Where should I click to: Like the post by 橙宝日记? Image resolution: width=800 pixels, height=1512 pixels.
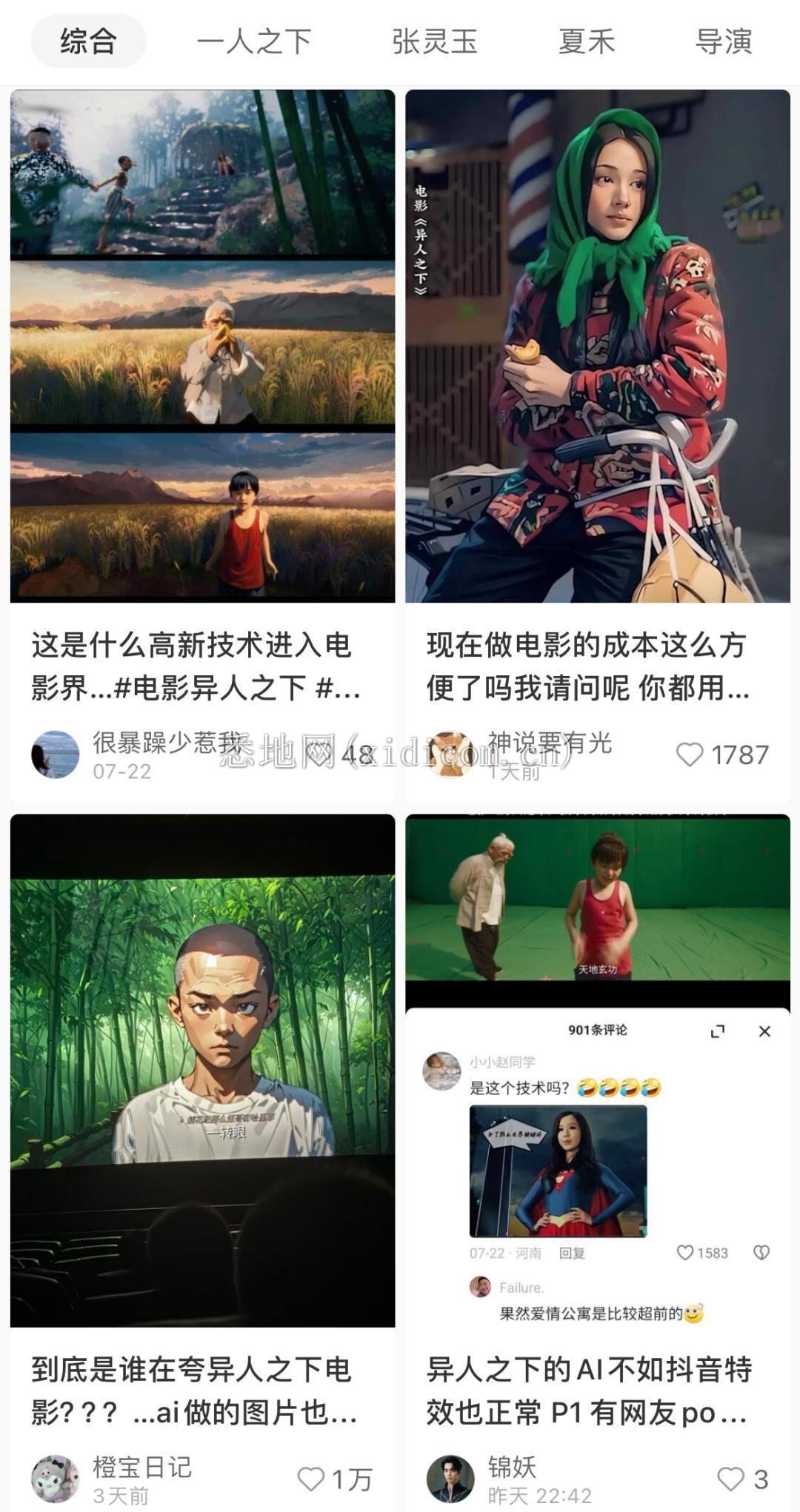tap(311, 1479)
